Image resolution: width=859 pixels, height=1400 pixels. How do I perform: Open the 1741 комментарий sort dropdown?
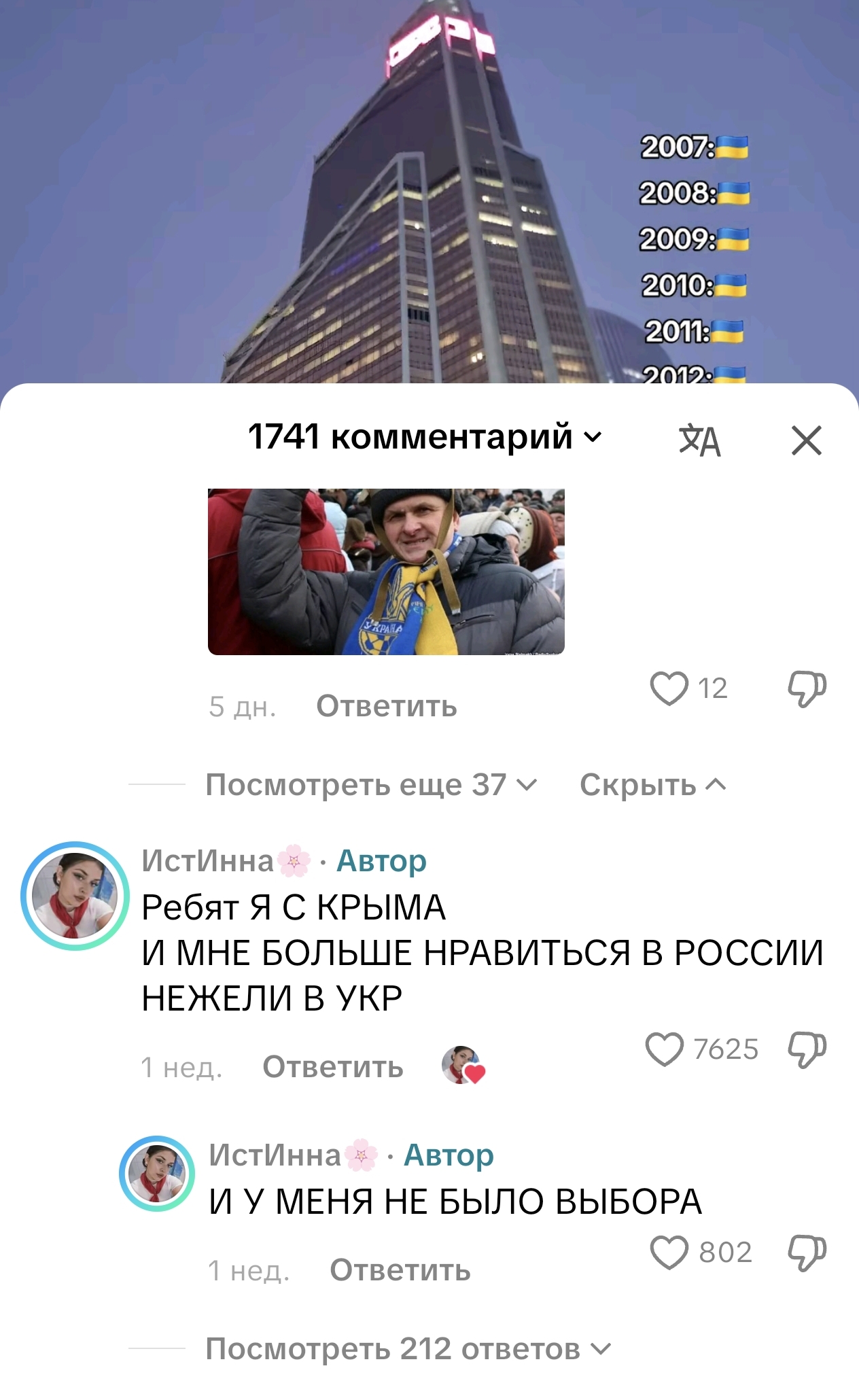pos(425,436)
